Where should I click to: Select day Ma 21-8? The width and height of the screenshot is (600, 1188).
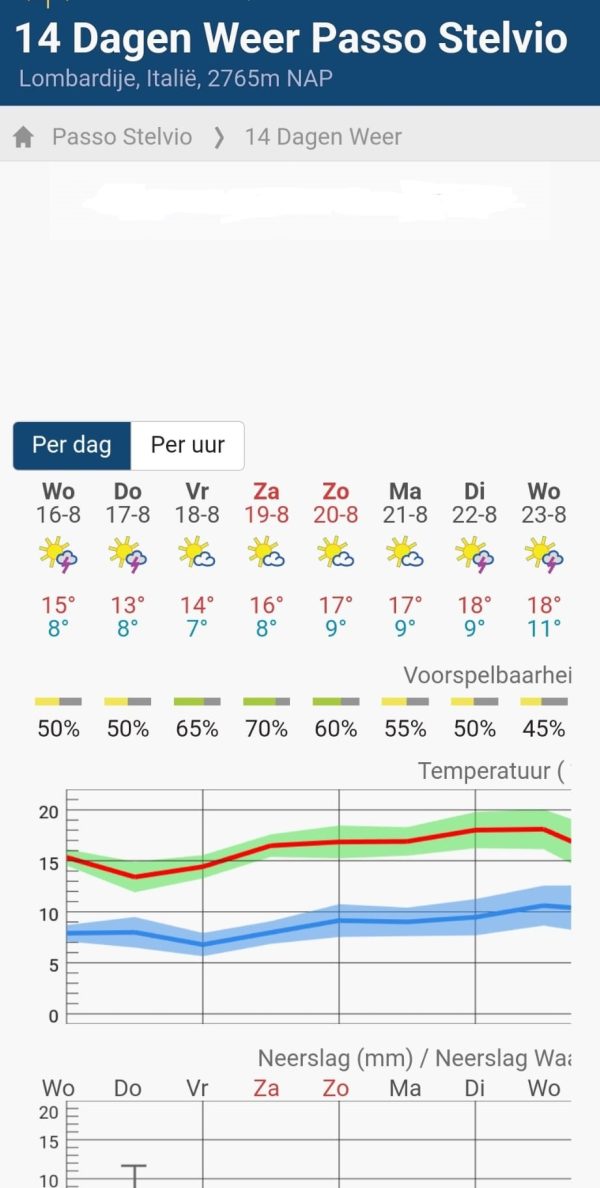[x=405, y=561]
